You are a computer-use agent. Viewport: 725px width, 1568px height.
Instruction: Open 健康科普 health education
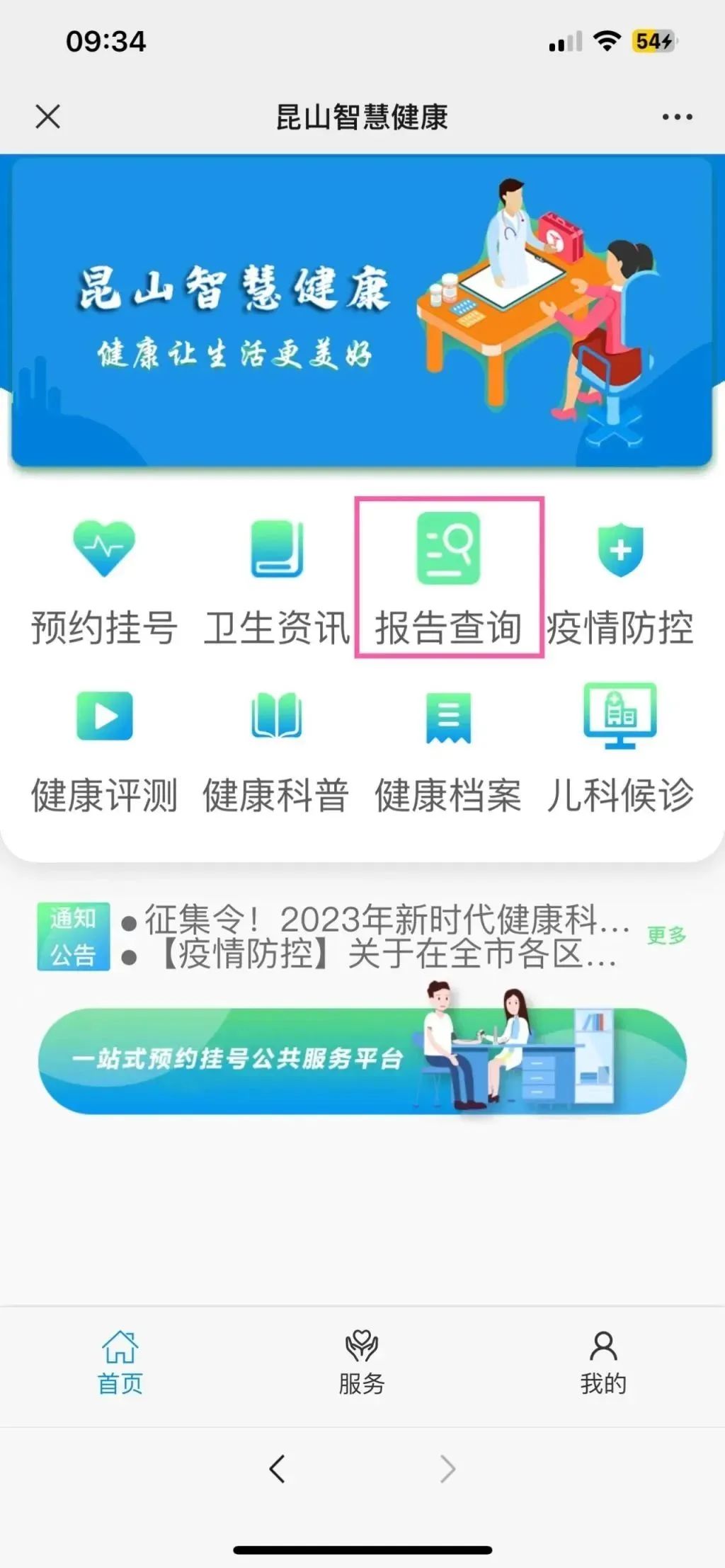(x=277, y=749)
